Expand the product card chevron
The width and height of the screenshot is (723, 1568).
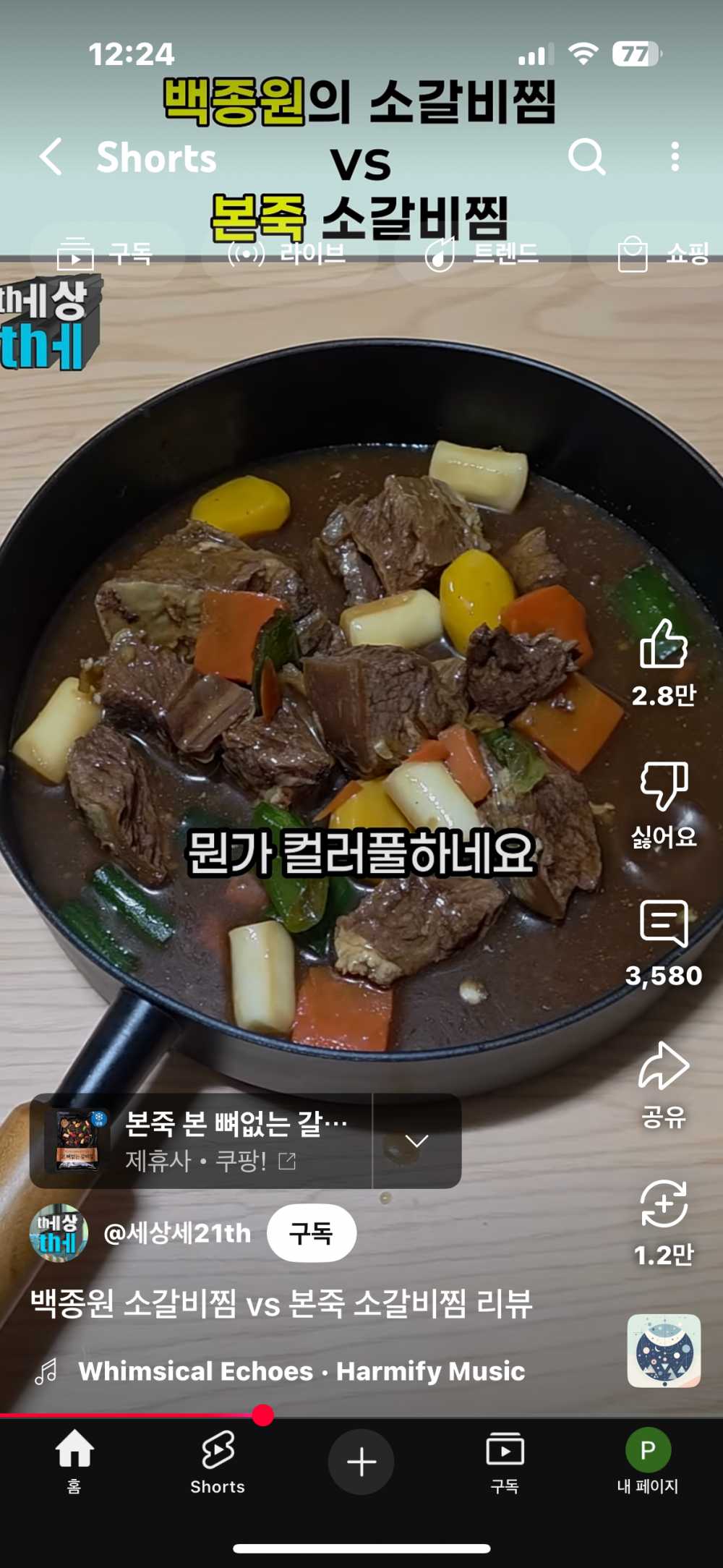click(x=417, y=1141)
